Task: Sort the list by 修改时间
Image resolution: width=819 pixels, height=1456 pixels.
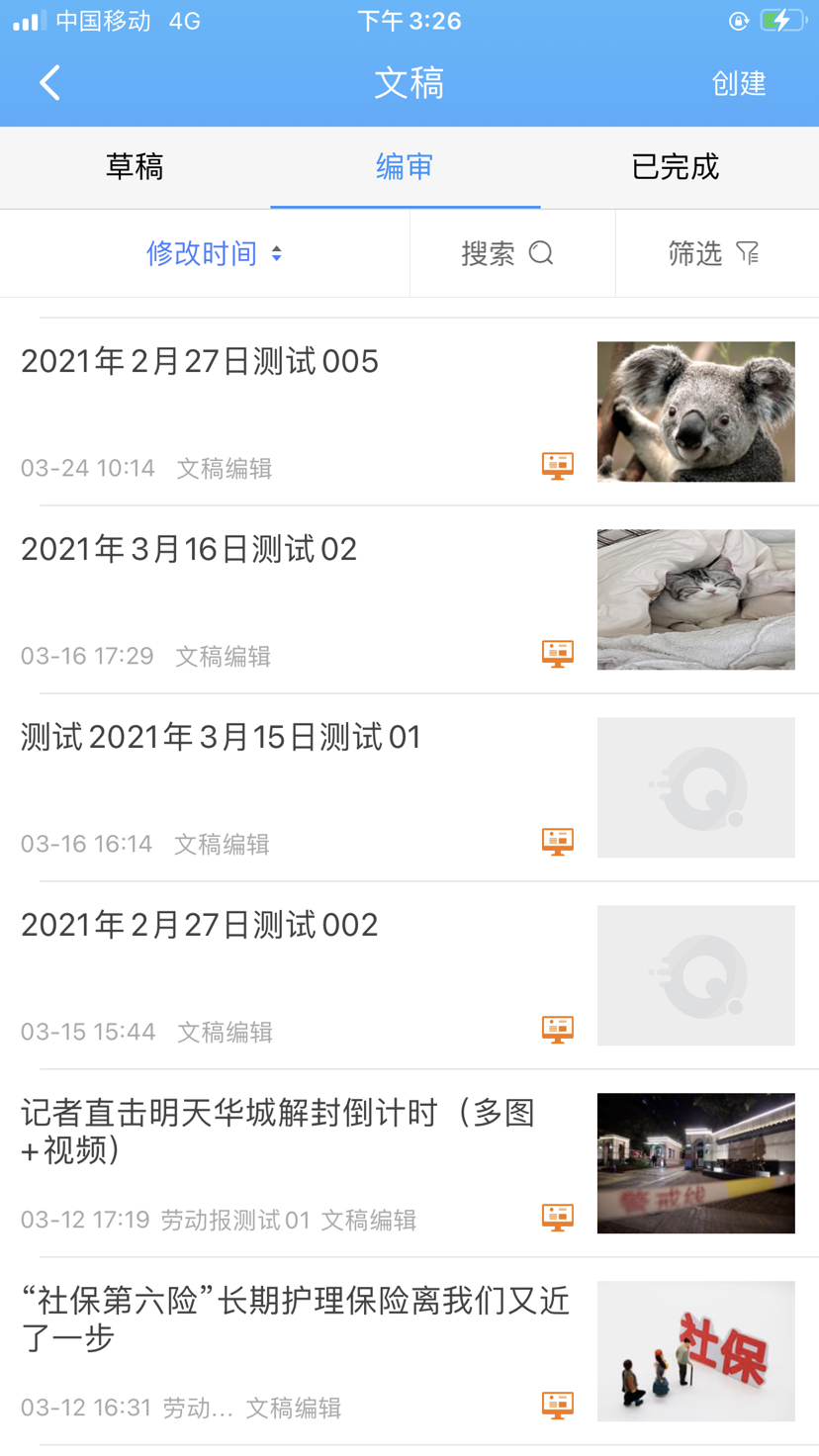Action: 214,254
